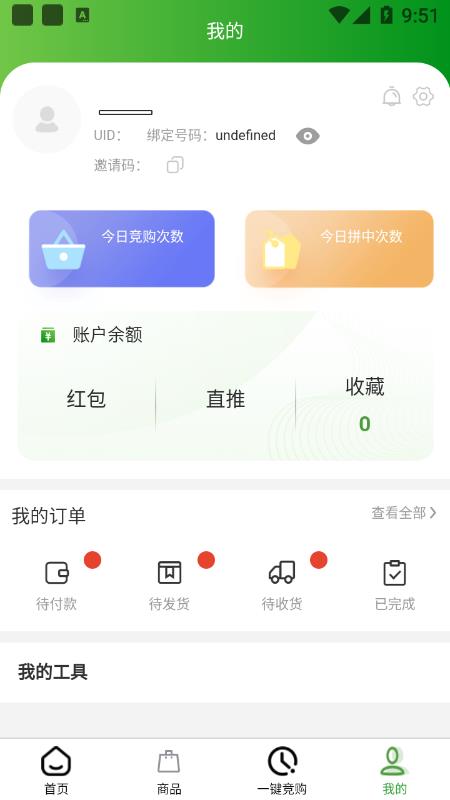Open 待付款 orders
Image resolution: width=450 pixels, height=800 pixels.
[57, 586]
